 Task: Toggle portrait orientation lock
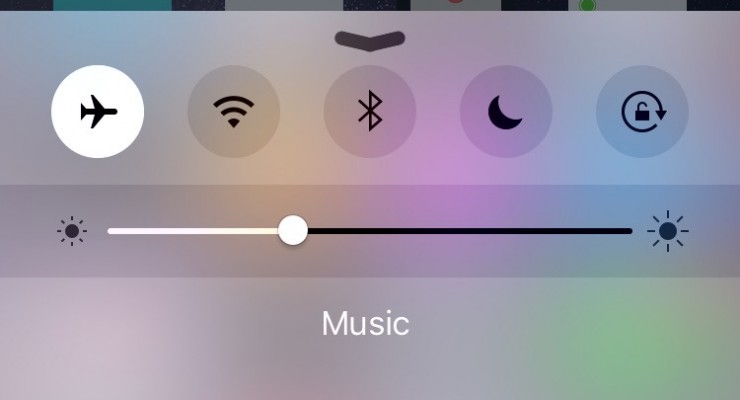tap(642, 112)
